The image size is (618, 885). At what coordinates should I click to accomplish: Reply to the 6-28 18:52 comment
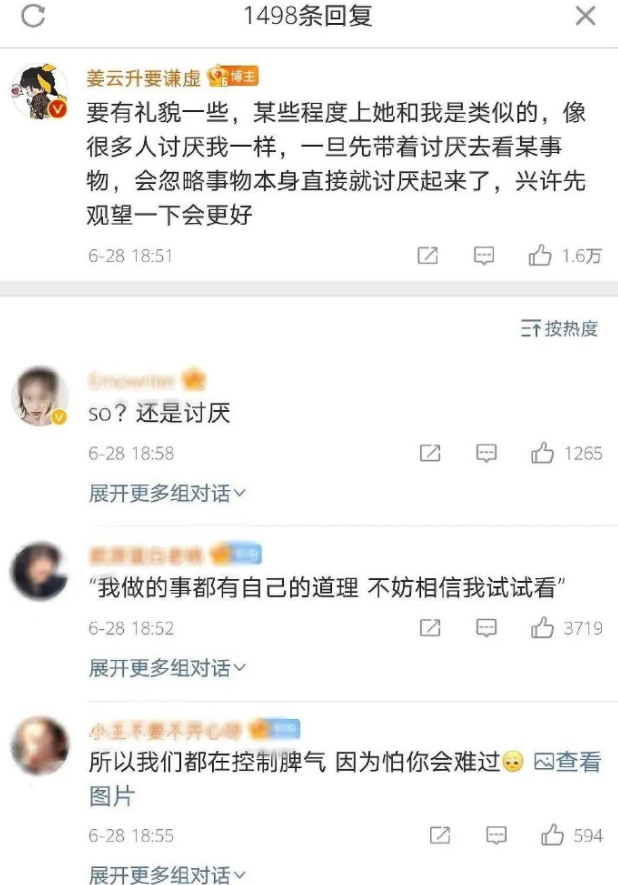(x=486, y=628)
